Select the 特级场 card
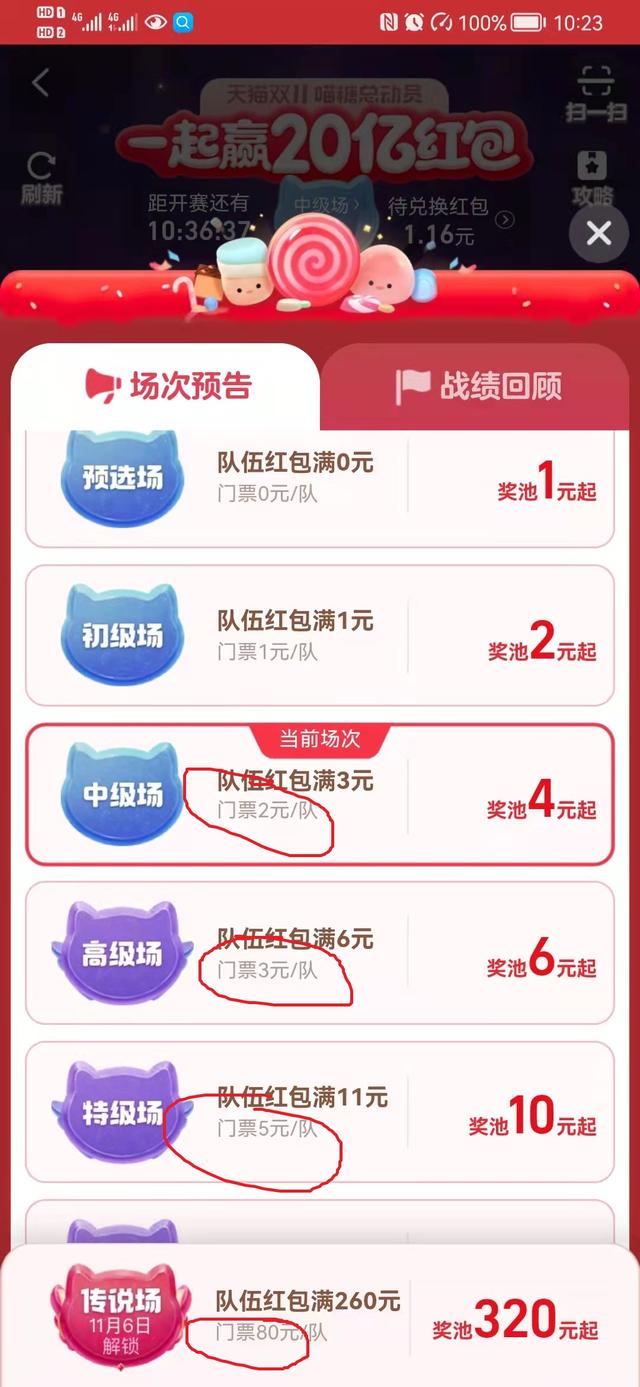640x1387 pixels. coord(320,1112)
